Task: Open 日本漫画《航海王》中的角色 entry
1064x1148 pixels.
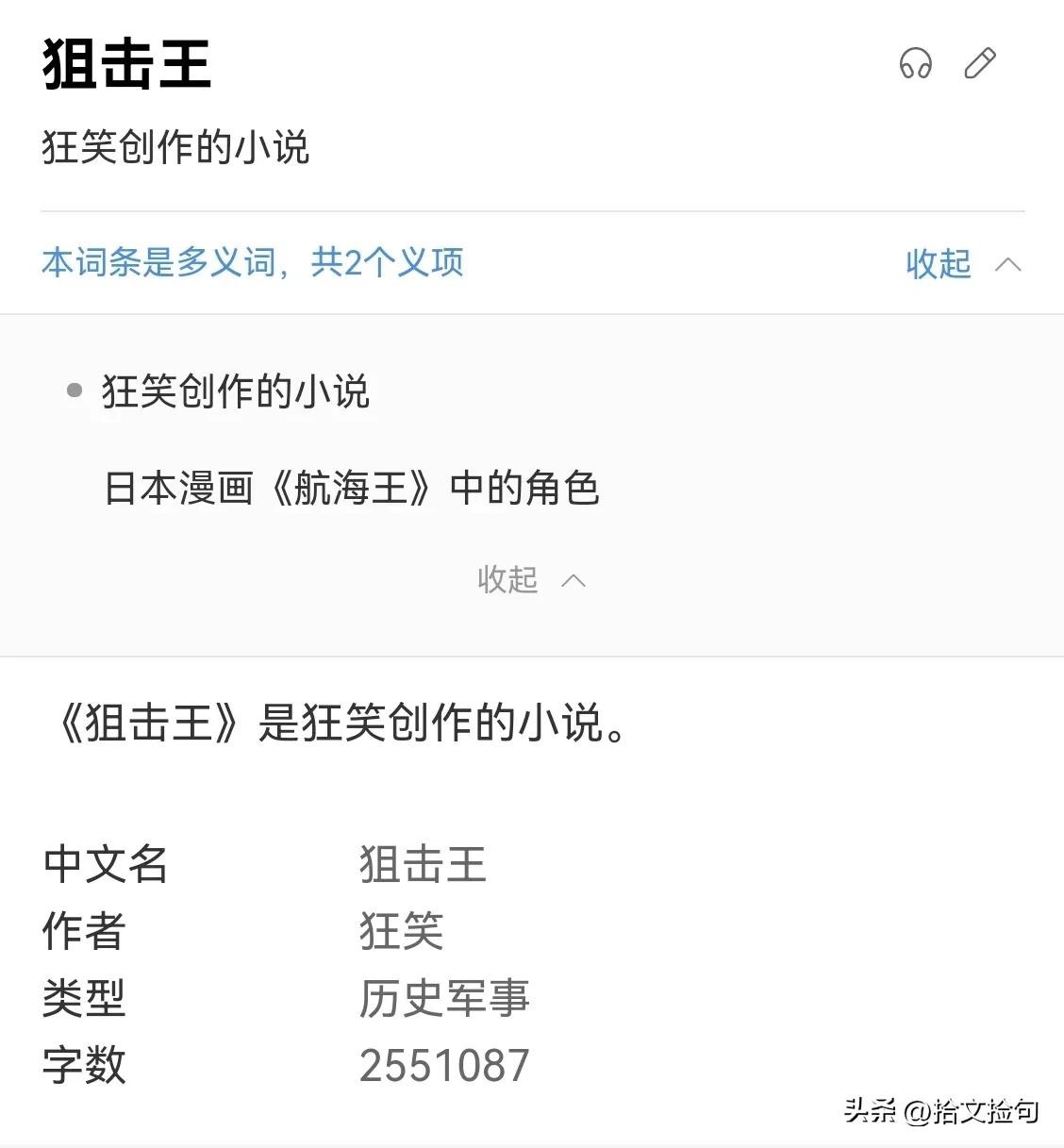Action: pos(351,488)
